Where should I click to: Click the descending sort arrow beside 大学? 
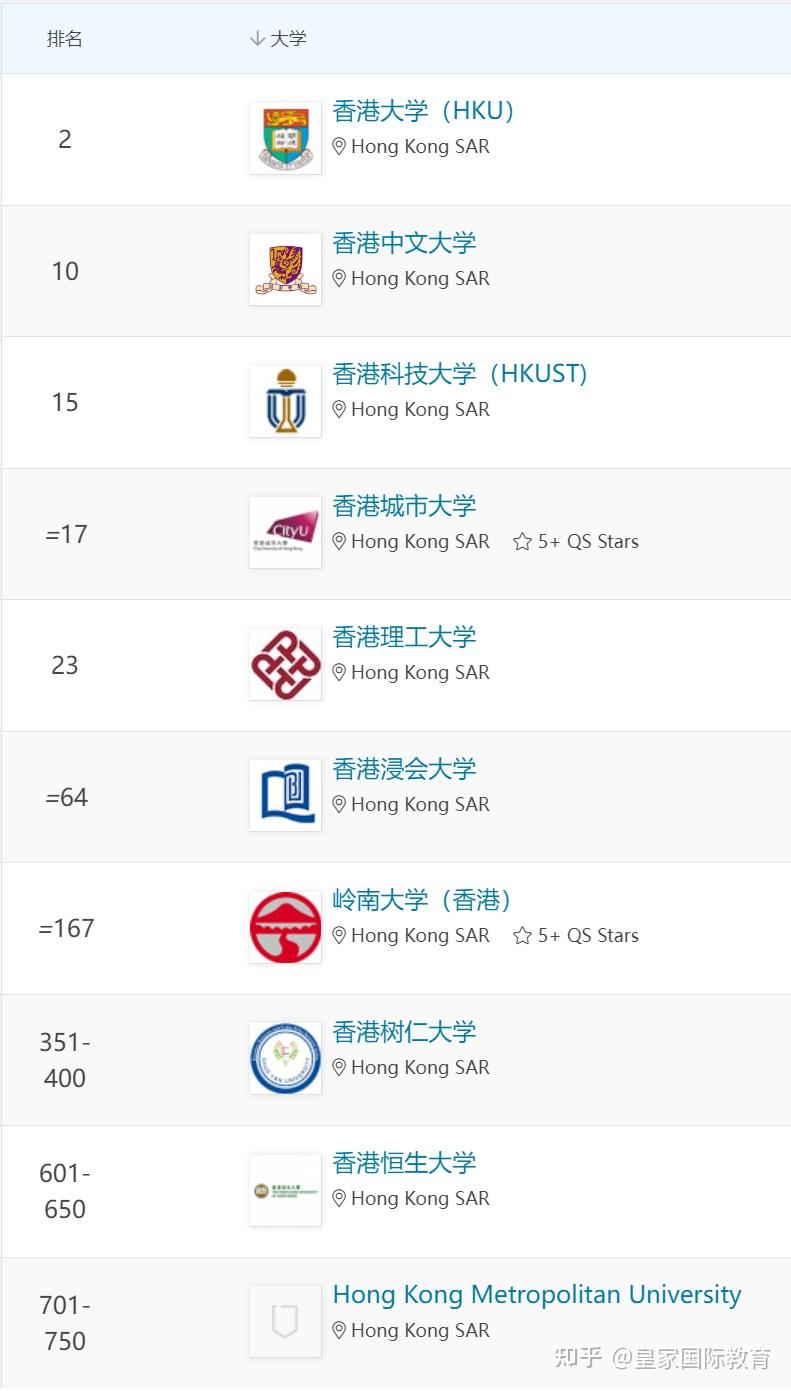[255, 39]
